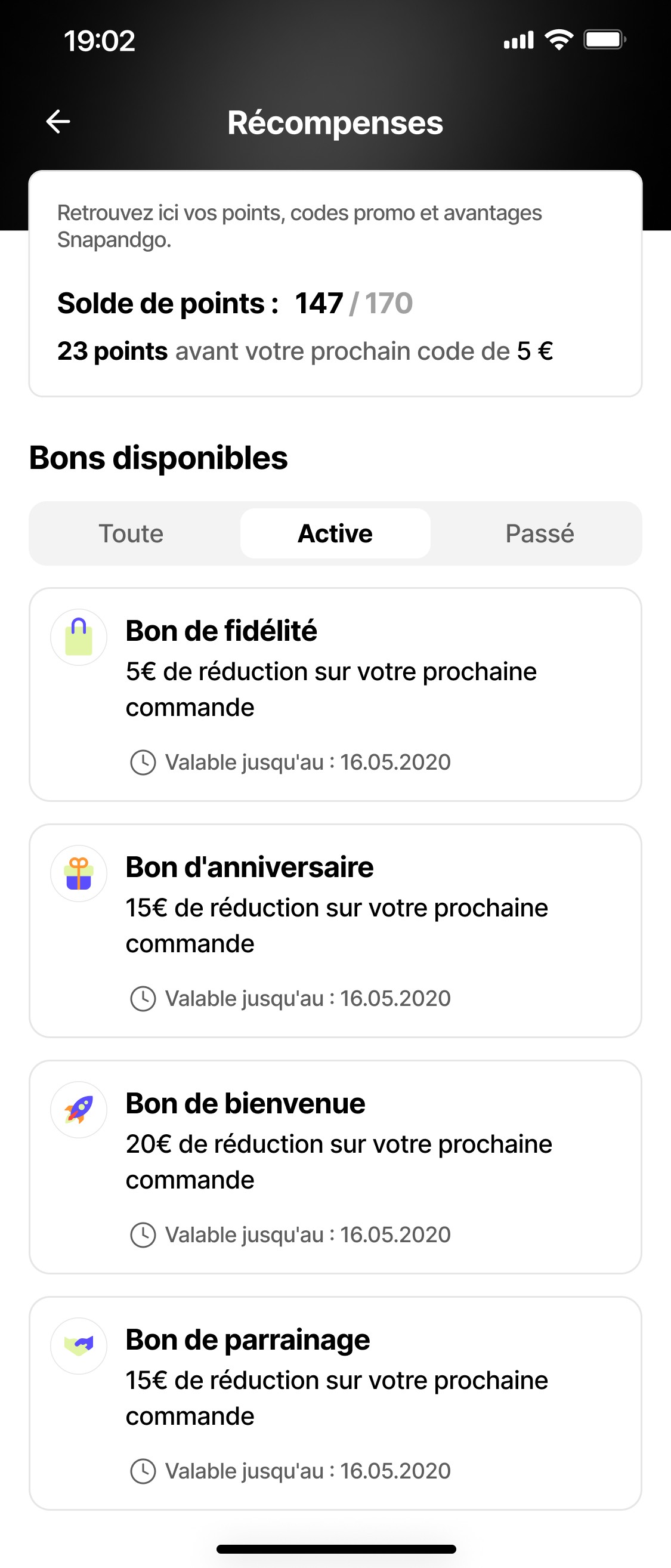The image size is (671, 1568).
Task: Open the Bon de fidélité voucher card
Action: 335,694
